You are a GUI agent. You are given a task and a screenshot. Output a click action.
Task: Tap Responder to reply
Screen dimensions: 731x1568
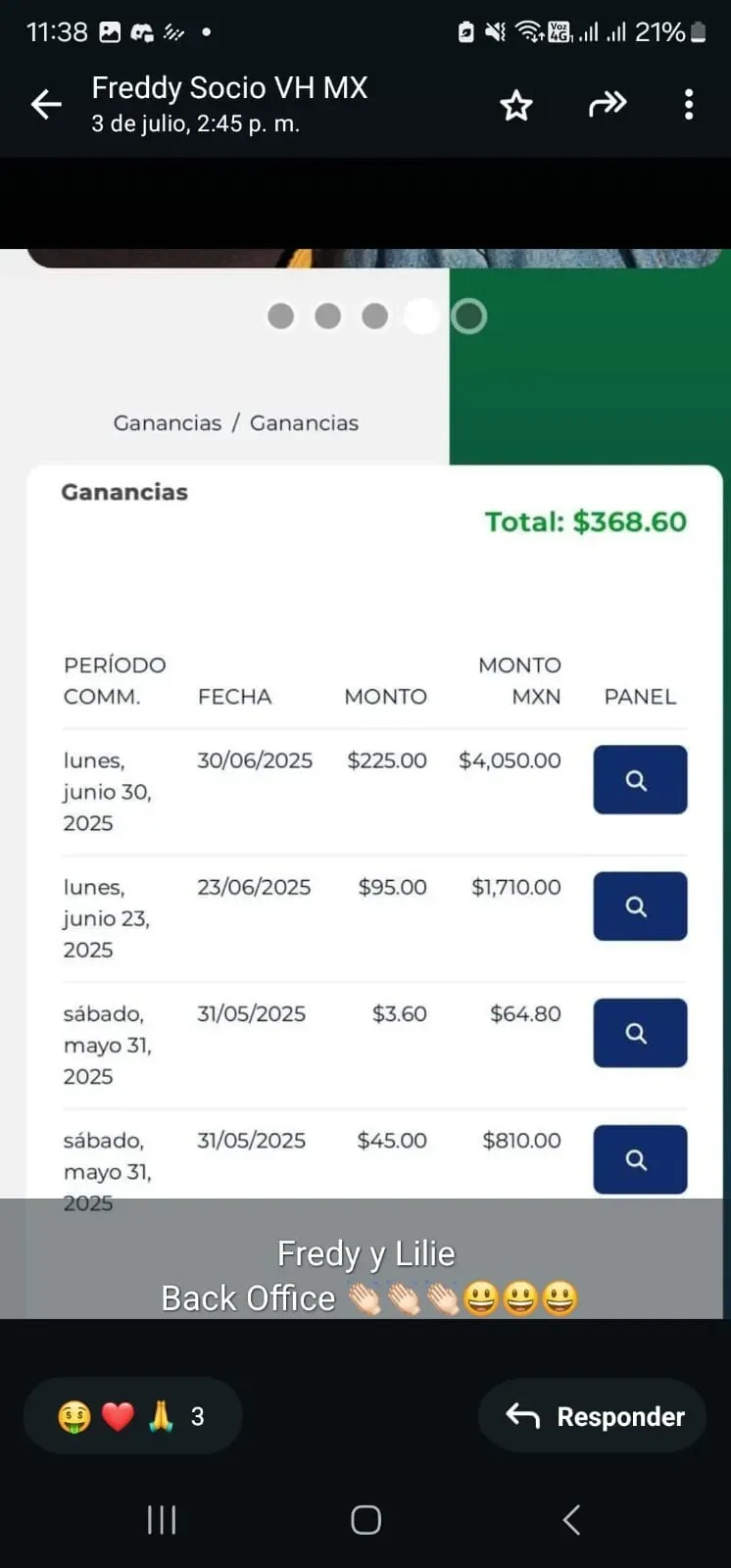point(592,1415)
